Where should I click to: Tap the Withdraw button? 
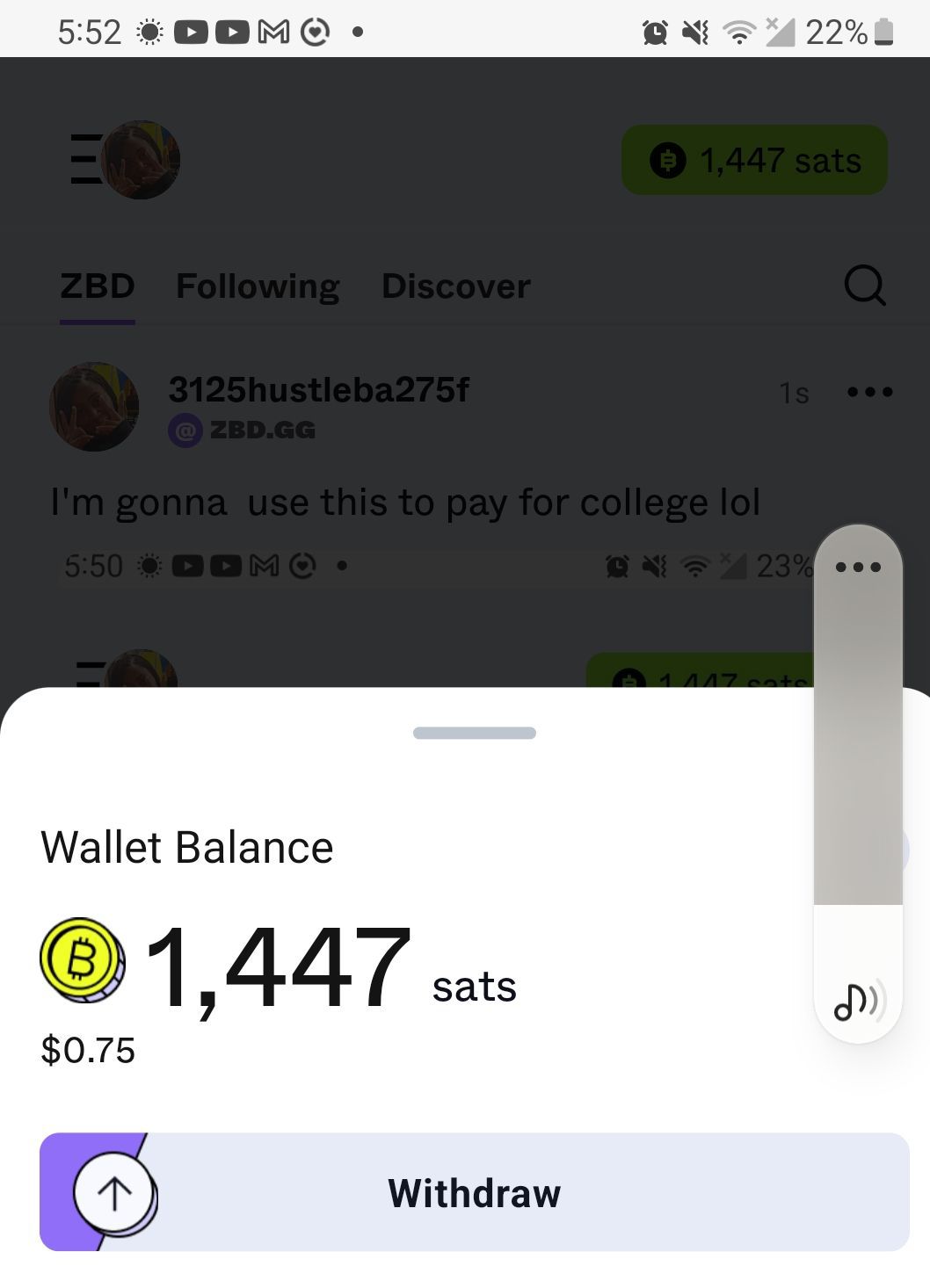(x=475, y=1192)
